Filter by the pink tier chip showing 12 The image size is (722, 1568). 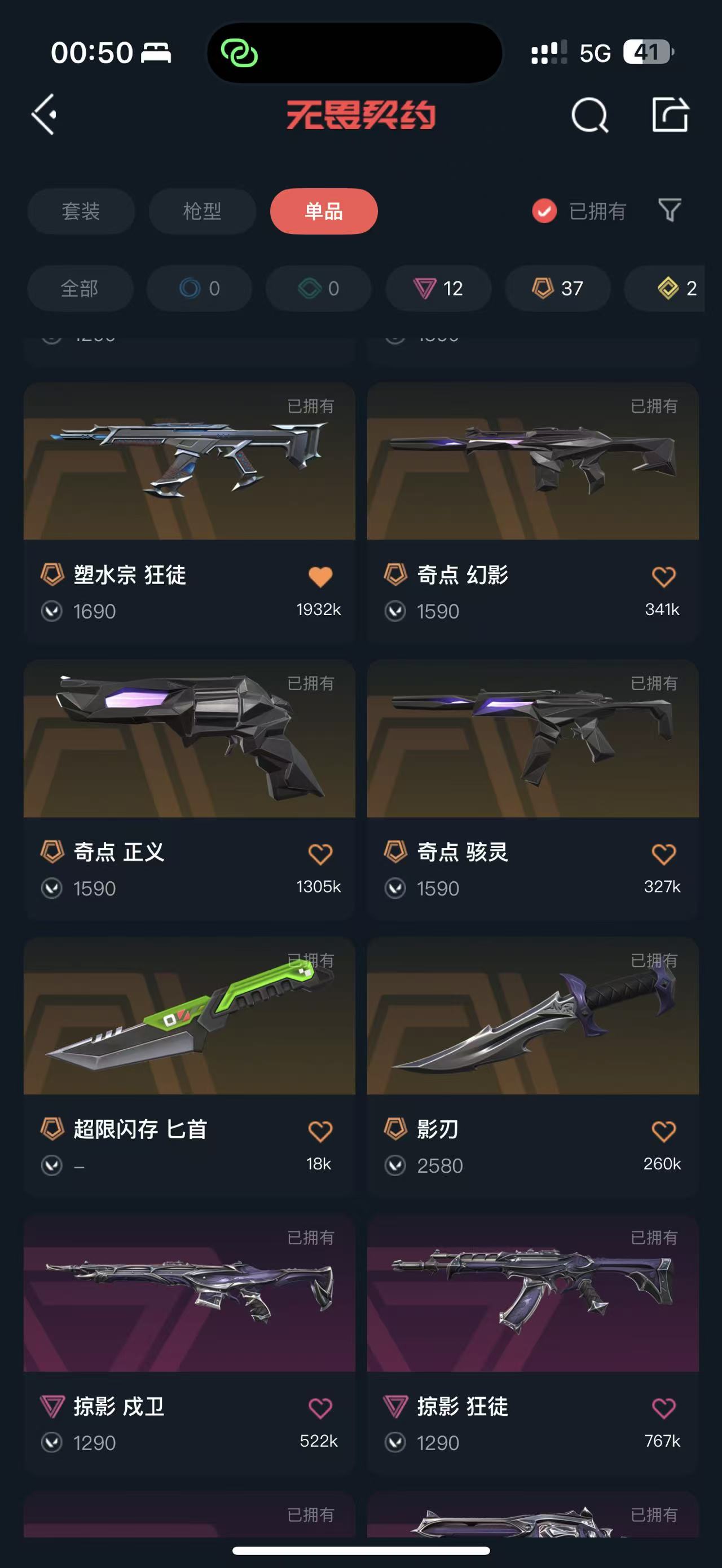pyautogui.click(x=438, y=288)
